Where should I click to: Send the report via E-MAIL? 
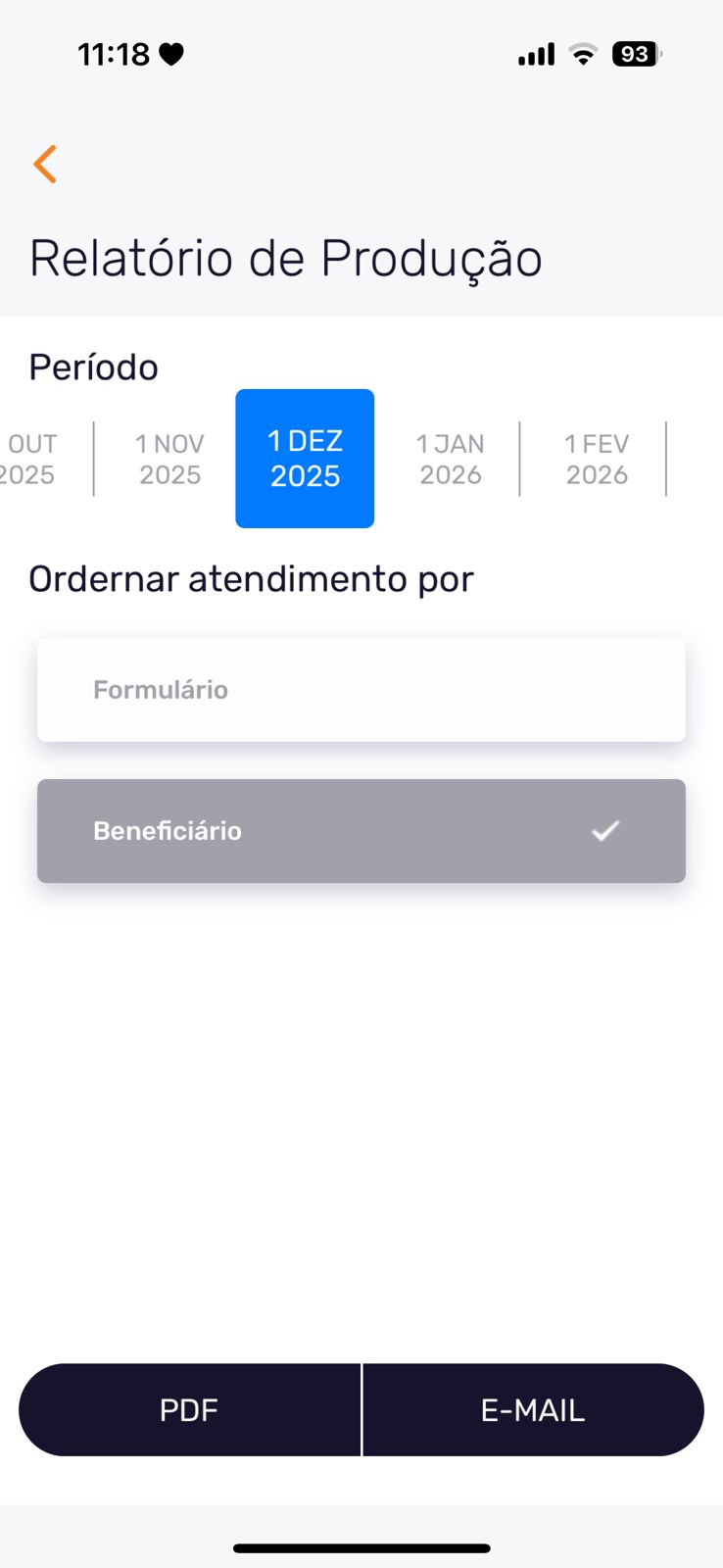click(533, 1410)
